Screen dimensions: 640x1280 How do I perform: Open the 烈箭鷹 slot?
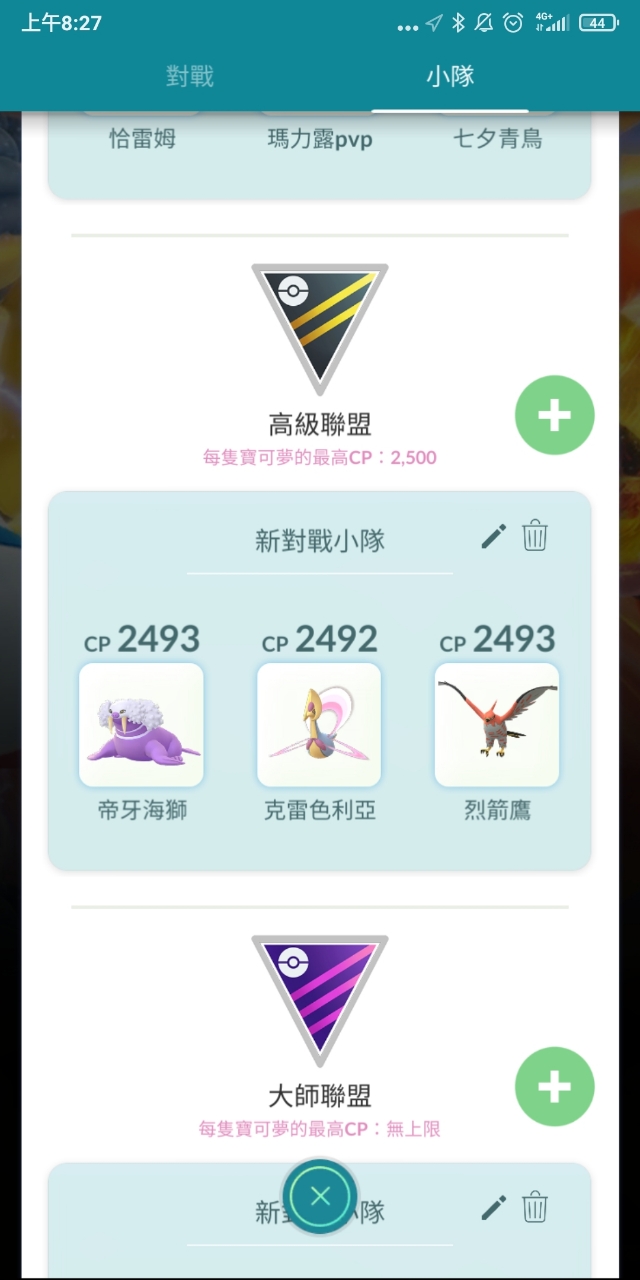click(x=497, y=725)
